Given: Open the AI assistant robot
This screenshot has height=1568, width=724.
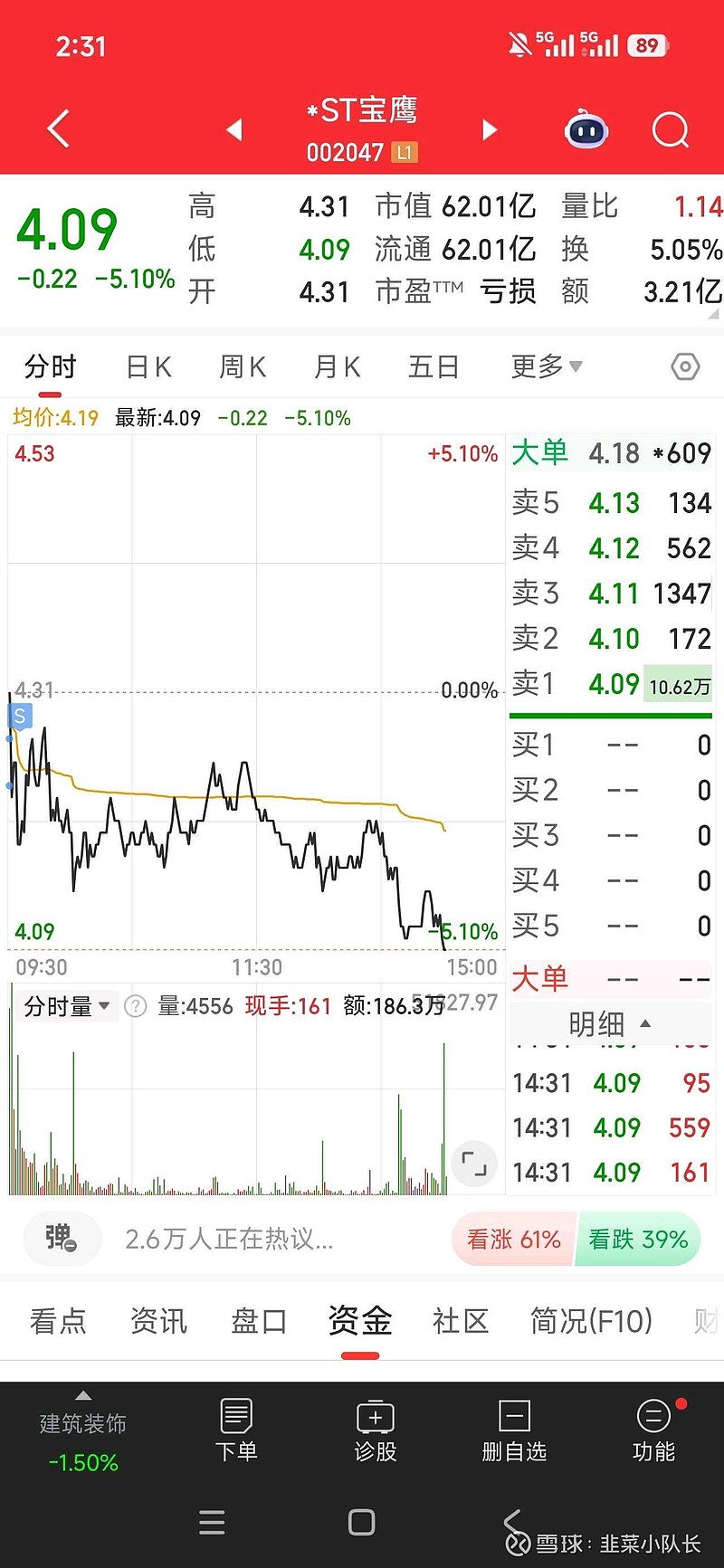Looking at the screenshot, I should pyautogui.click(x=586, y=130).
